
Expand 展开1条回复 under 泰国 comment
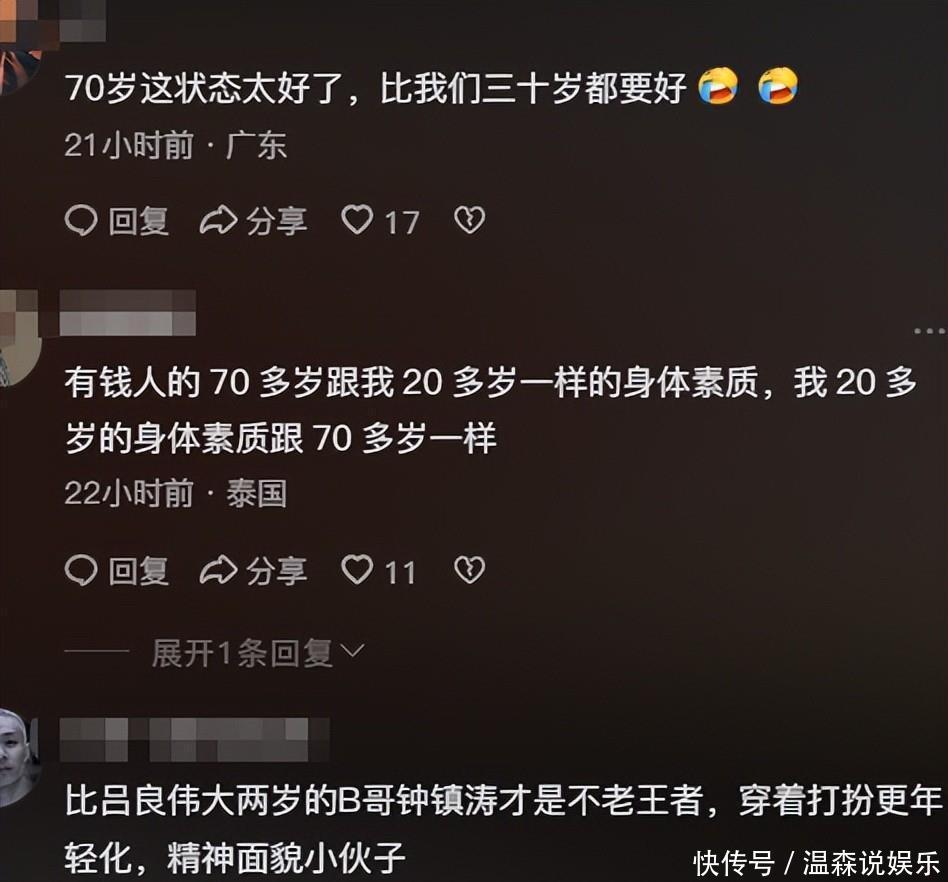tap(258, 653)
